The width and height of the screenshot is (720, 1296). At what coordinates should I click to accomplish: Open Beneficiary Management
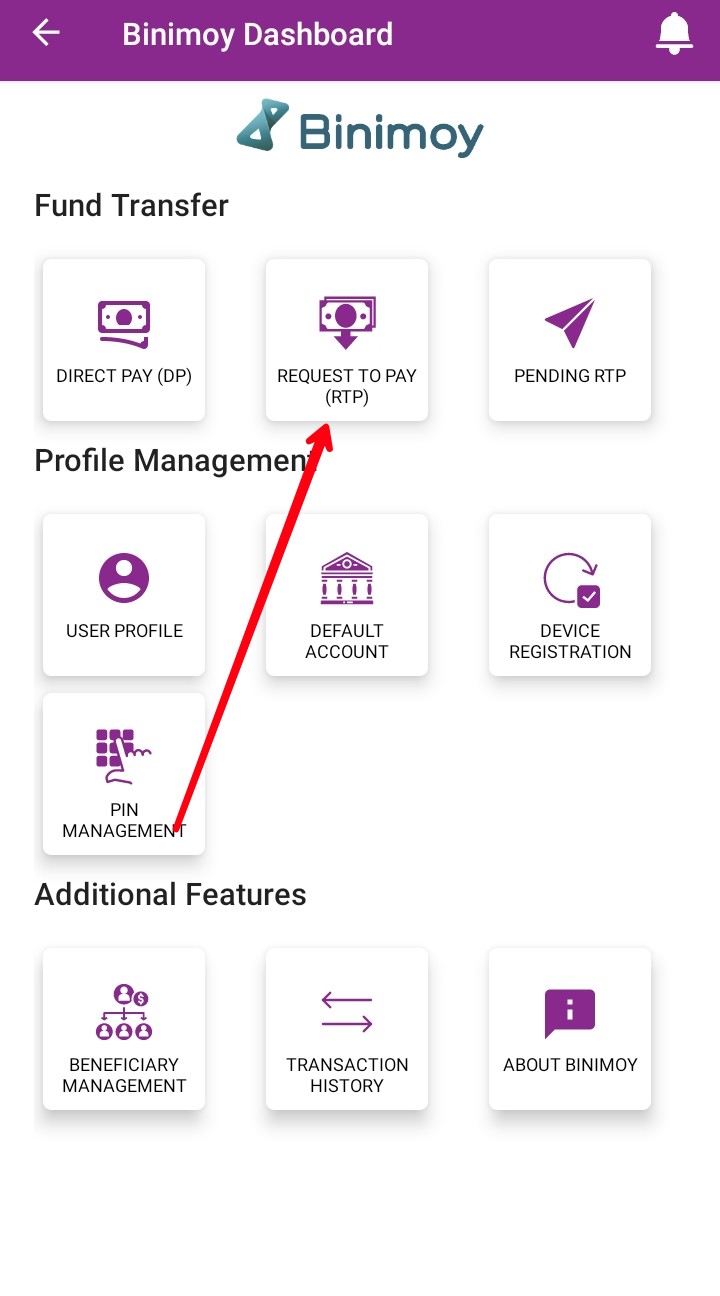(124, 1029)
